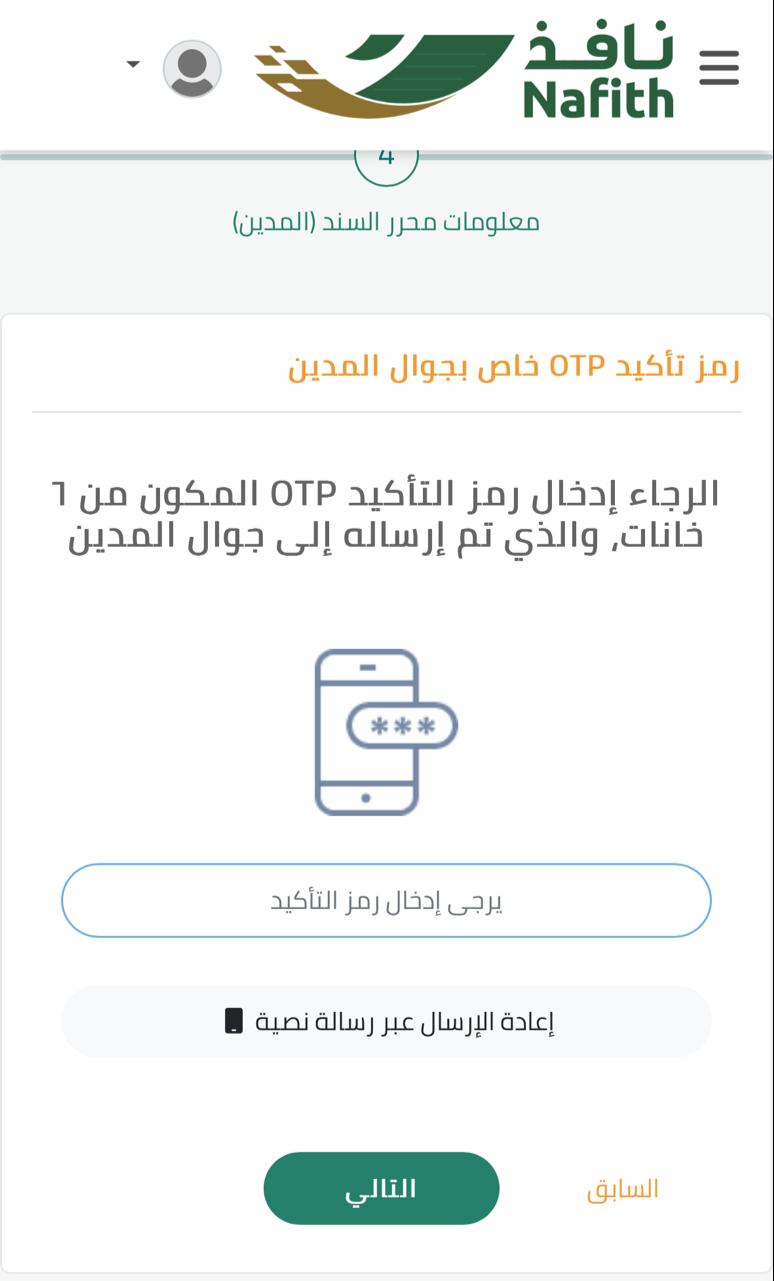Resend the code via SMS
This screenshot has height=1281, width=774.
coord(386,1021)
